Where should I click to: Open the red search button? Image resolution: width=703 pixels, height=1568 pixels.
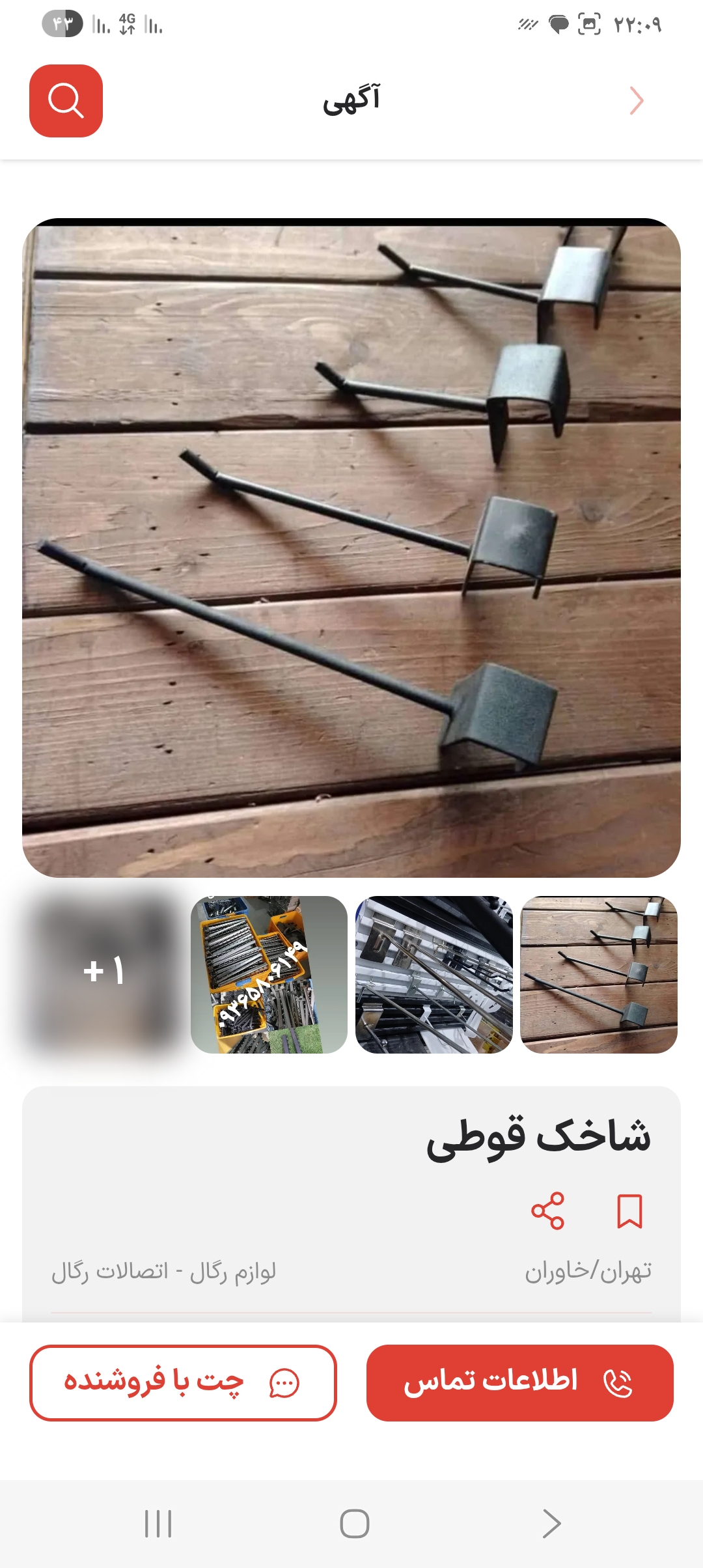[66, 101]
